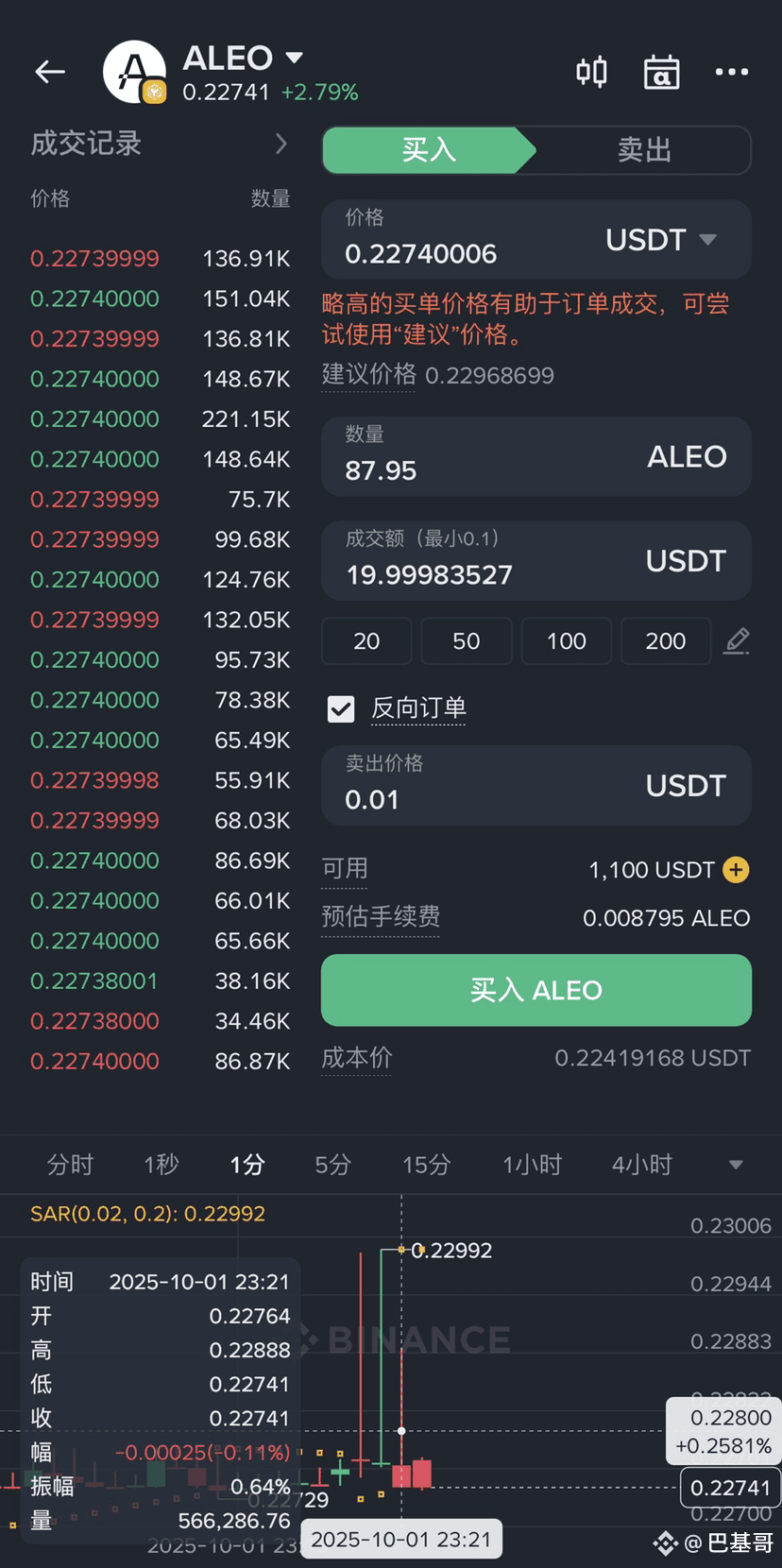Change the USDT quote currency dropdown
The image size is (782, 1568).
click(x=661, y=240)
